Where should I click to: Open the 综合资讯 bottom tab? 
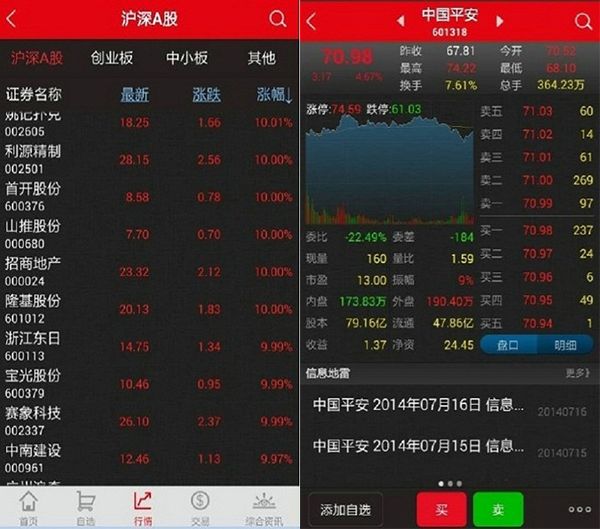click(264, 507)
